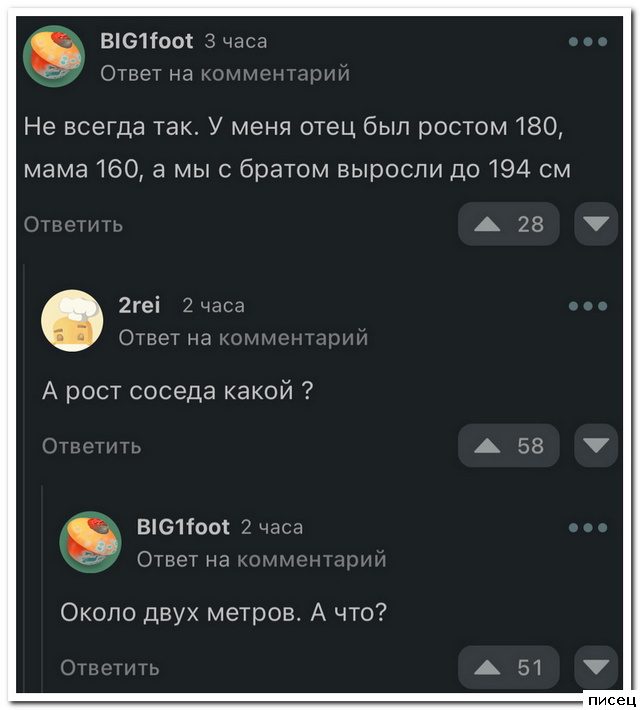Upvote BIG1foot's comment with 28 votes

tap(508, 224)
